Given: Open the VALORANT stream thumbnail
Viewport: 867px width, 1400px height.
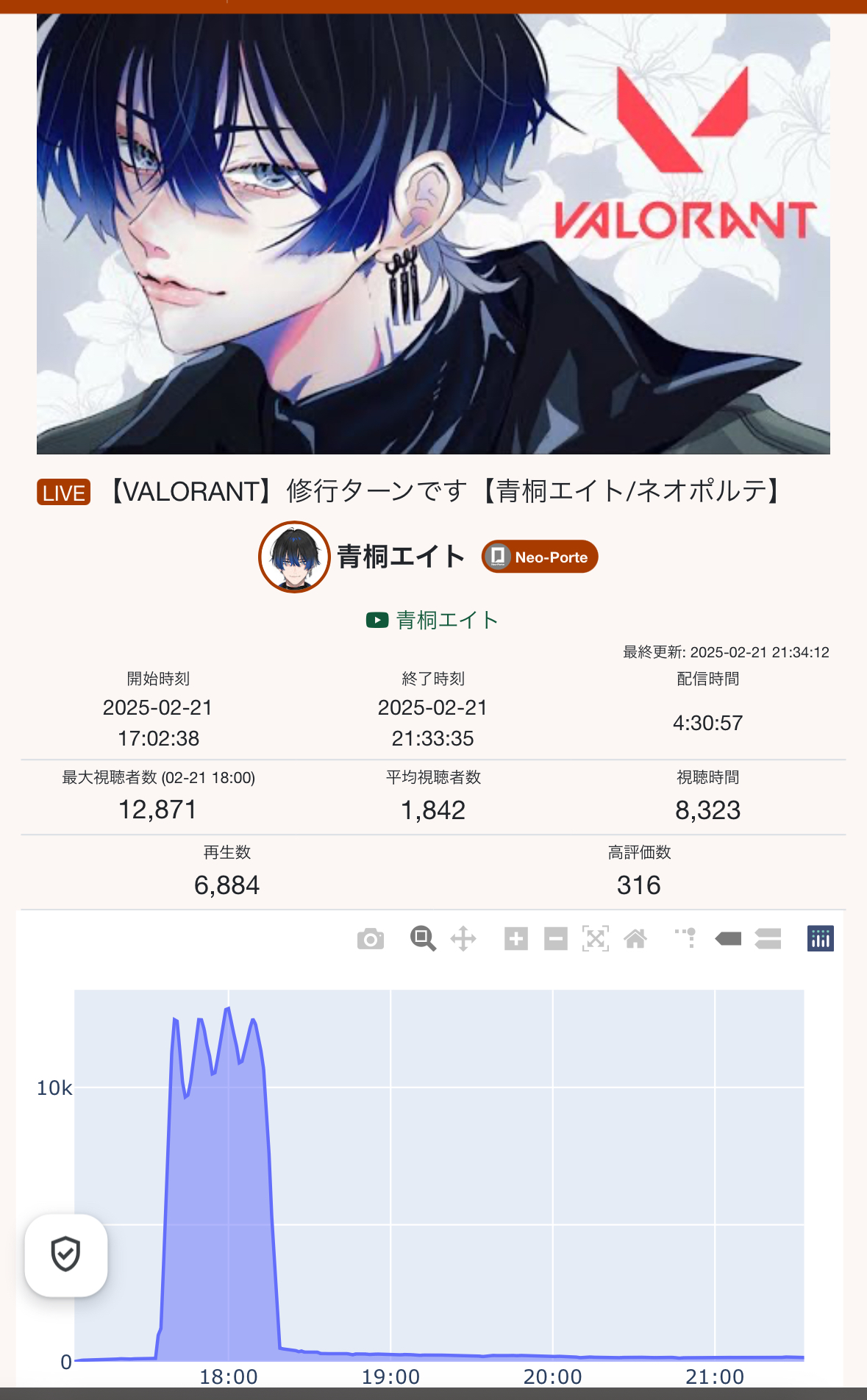Looking at the screenshot, I should pos(433,234).
